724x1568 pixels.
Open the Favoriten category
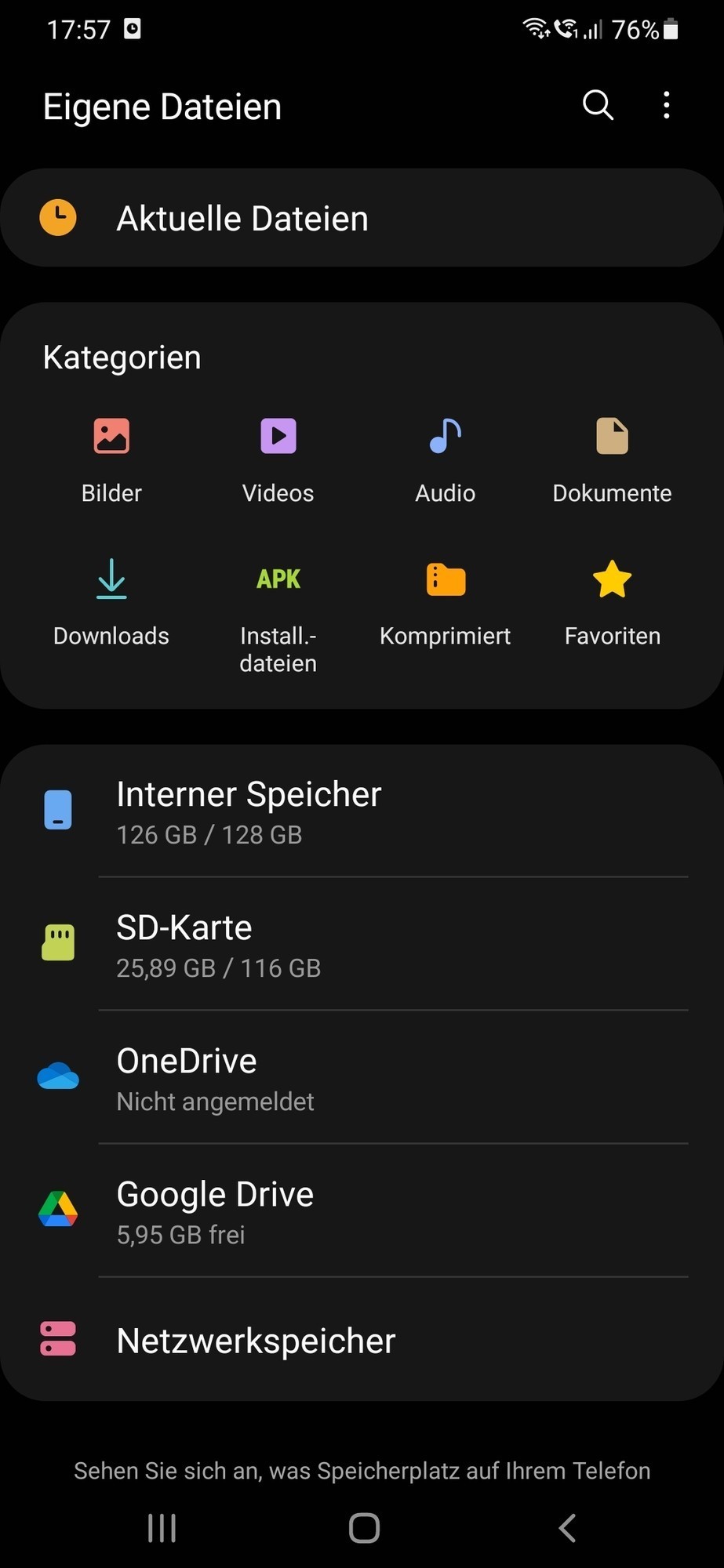pyautogui.click(x=612, y=601)
